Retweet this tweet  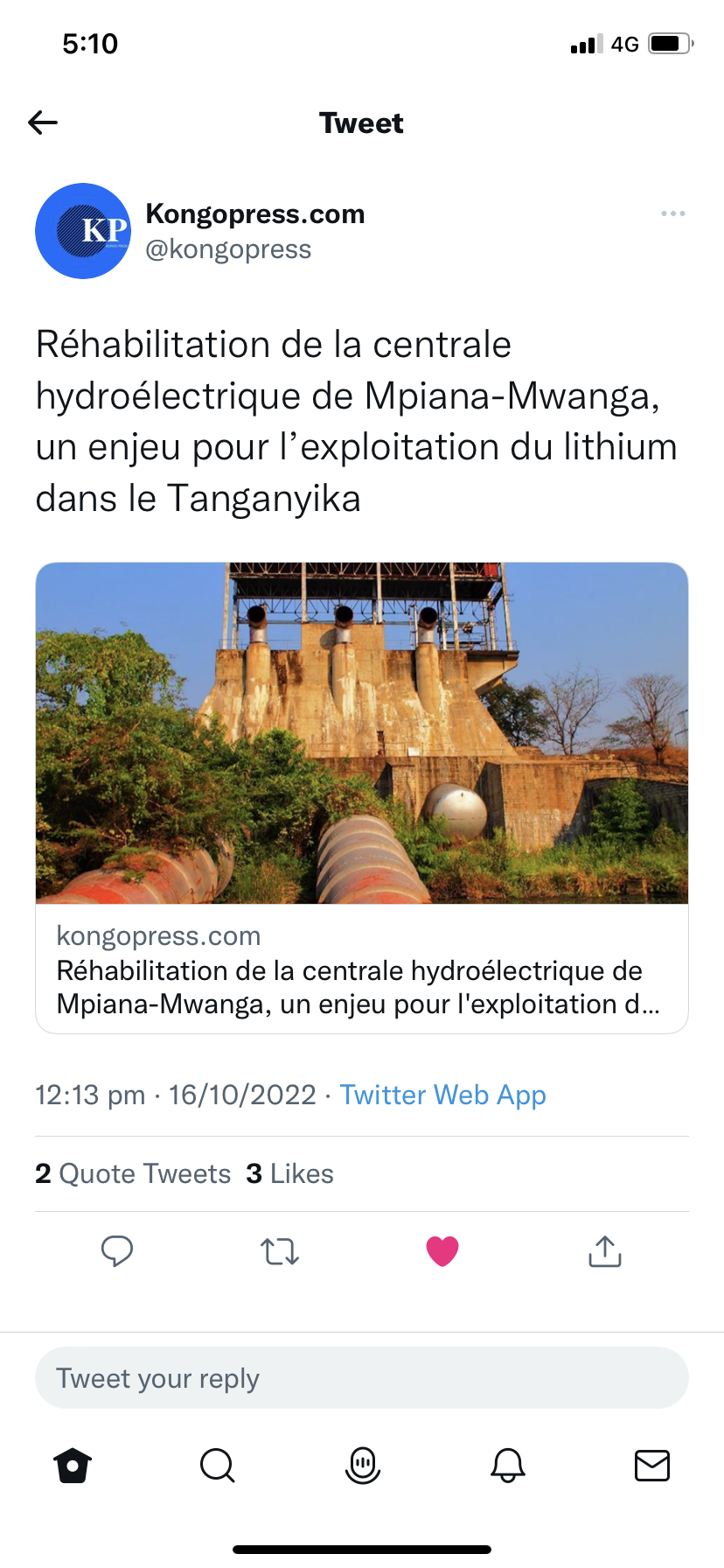[x=280, y=1251]
